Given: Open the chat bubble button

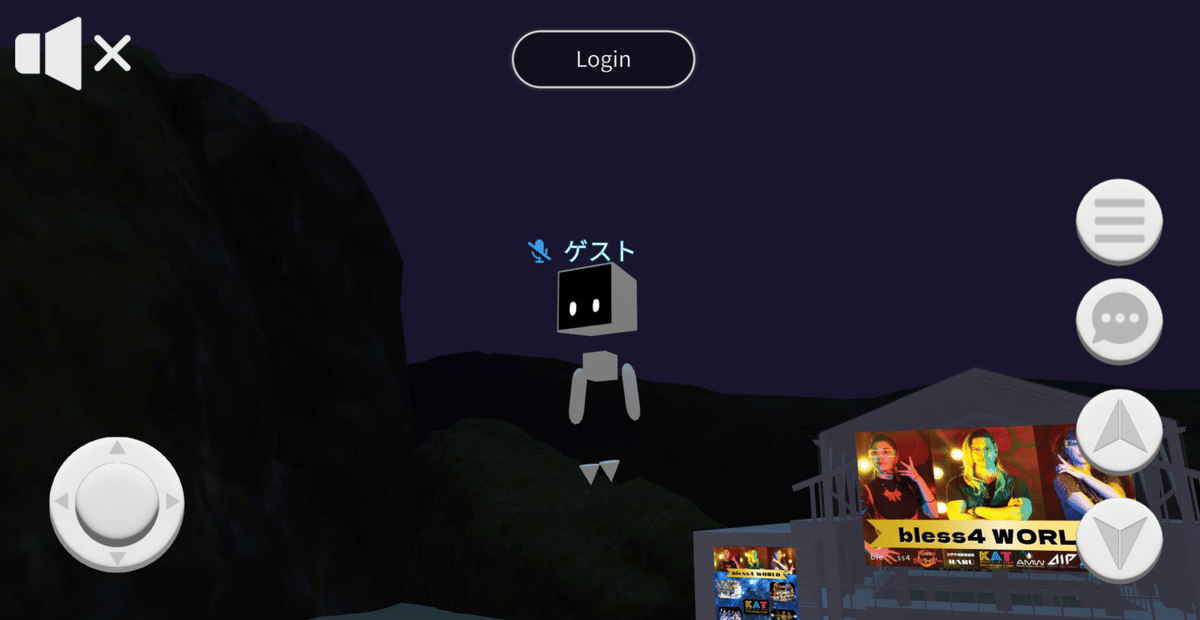Looking at the screenshot, I should [1119, 320].
